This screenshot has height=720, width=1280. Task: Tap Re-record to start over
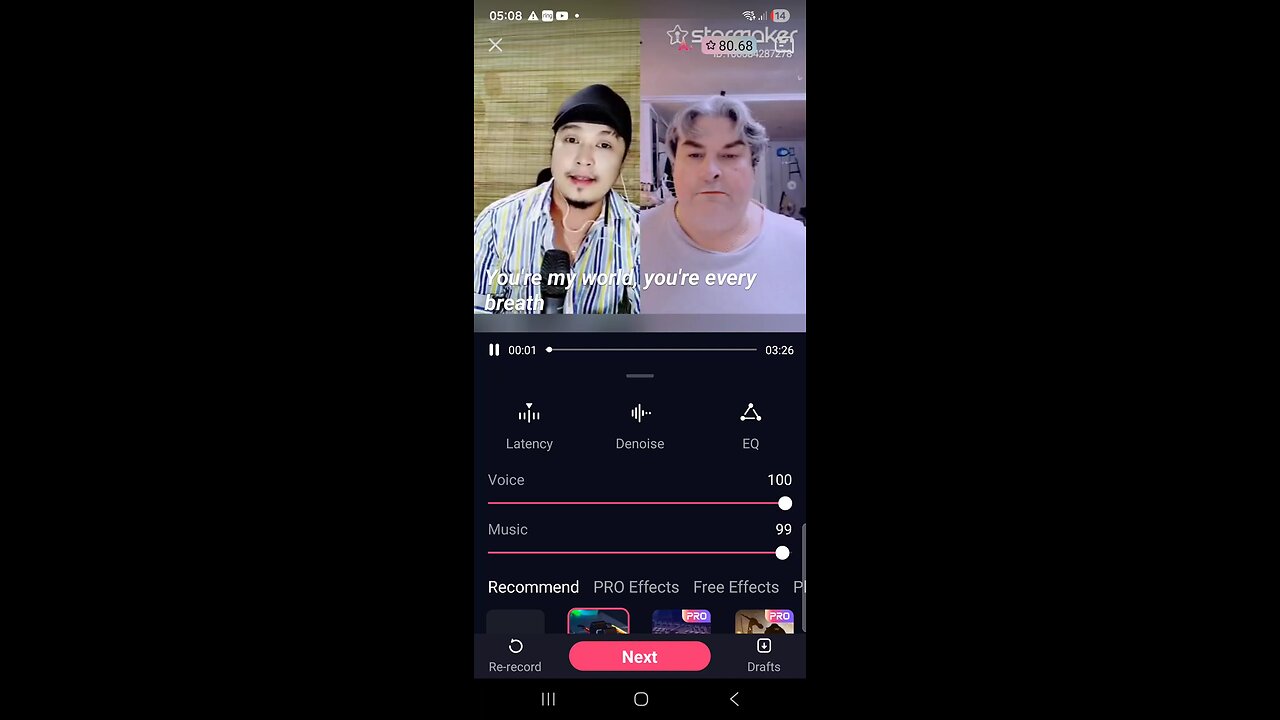click(515, 655)
